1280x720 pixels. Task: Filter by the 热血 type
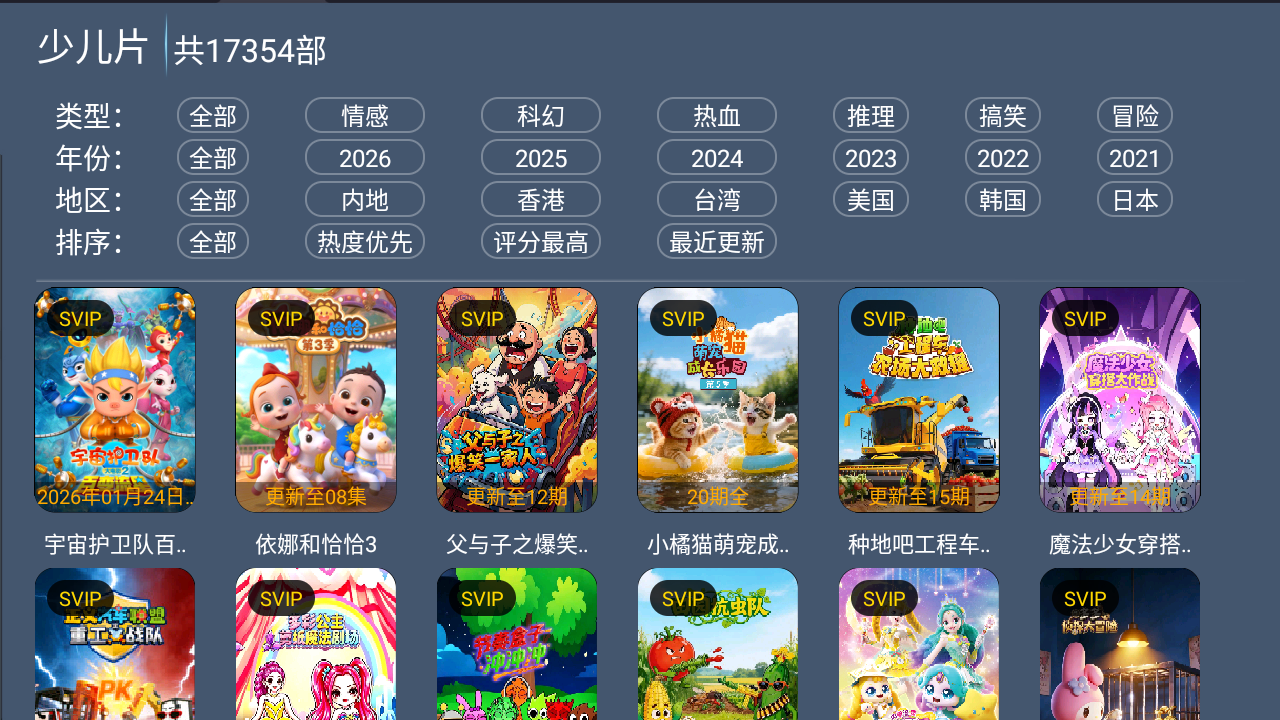716,116
